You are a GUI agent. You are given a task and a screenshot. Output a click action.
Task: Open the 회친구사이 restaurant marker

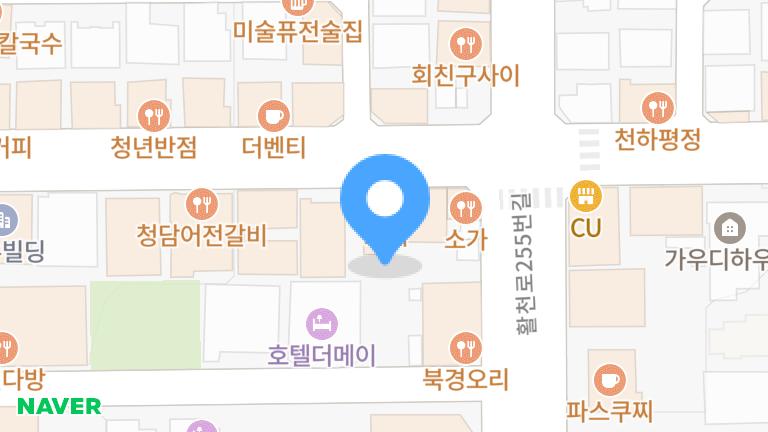[465, 43]
